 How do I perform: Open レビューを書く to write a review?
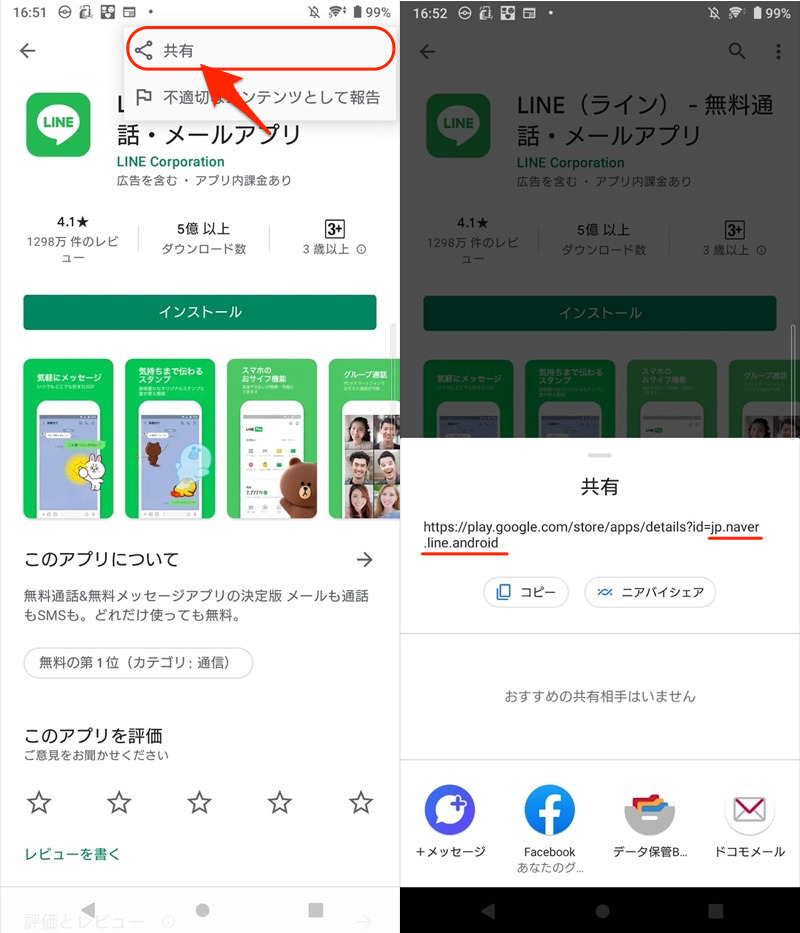(72, 854)
